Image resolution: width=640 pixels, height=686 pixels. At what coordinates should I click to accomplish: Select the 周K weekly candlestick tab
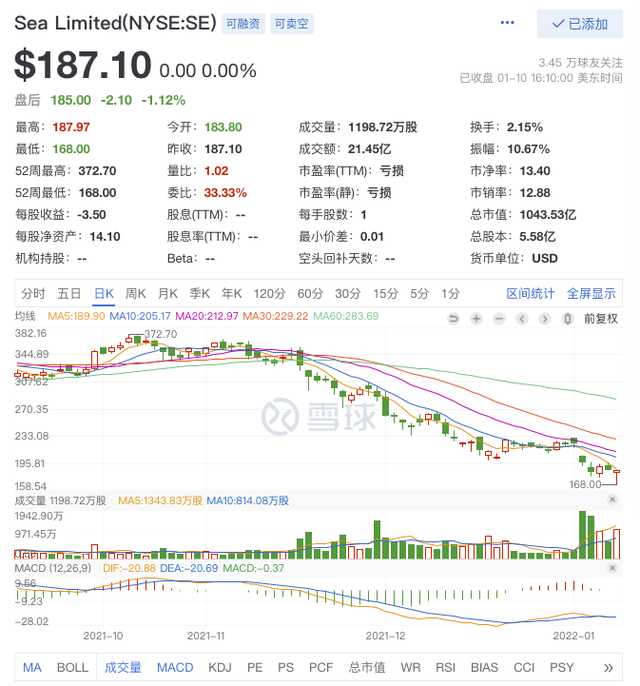(135, 294)
